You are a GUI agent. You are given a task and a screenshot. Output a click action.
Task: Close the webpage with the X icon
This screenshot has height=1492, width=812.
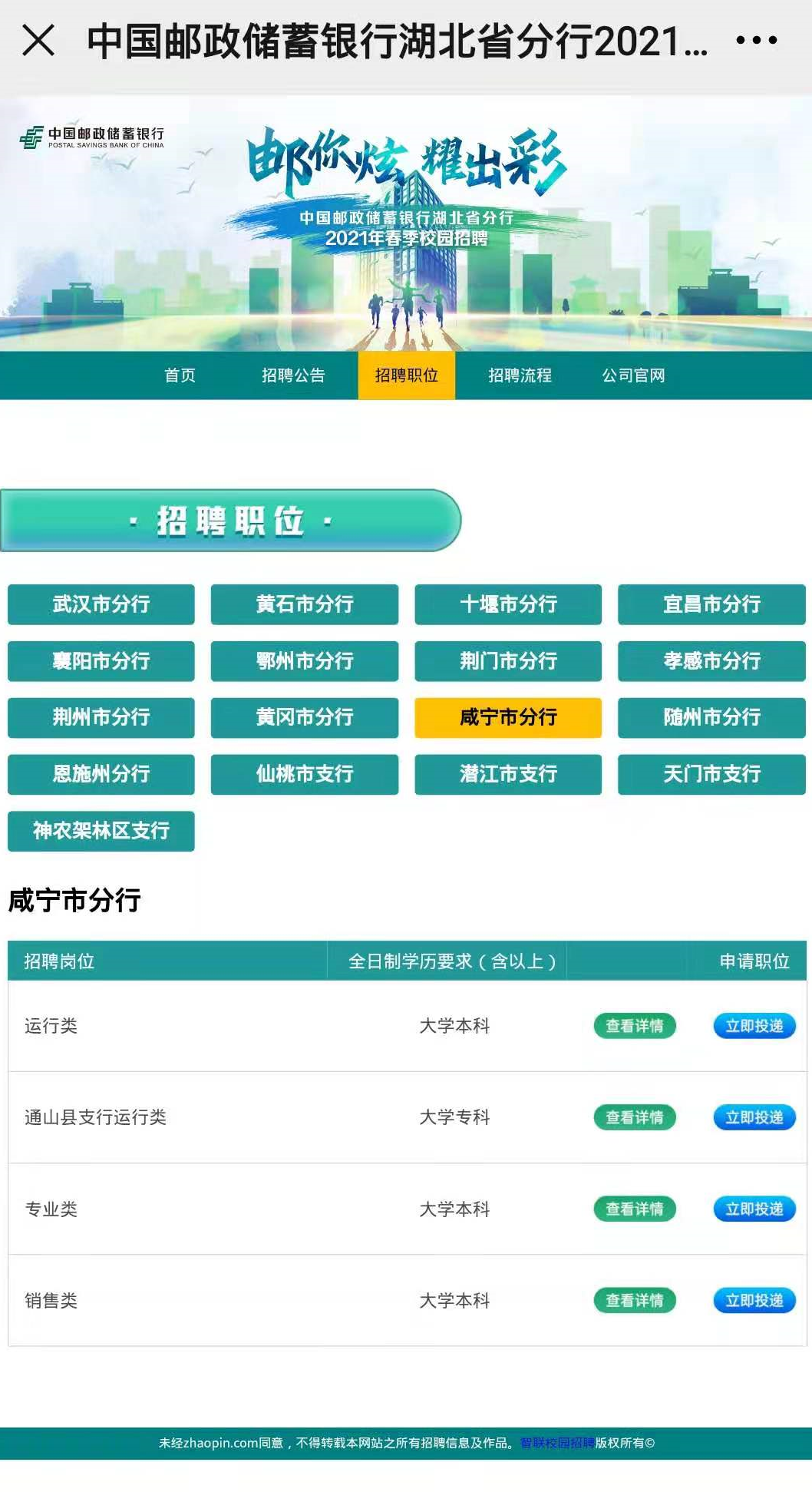pyautogui.click(x=38, y=40)
